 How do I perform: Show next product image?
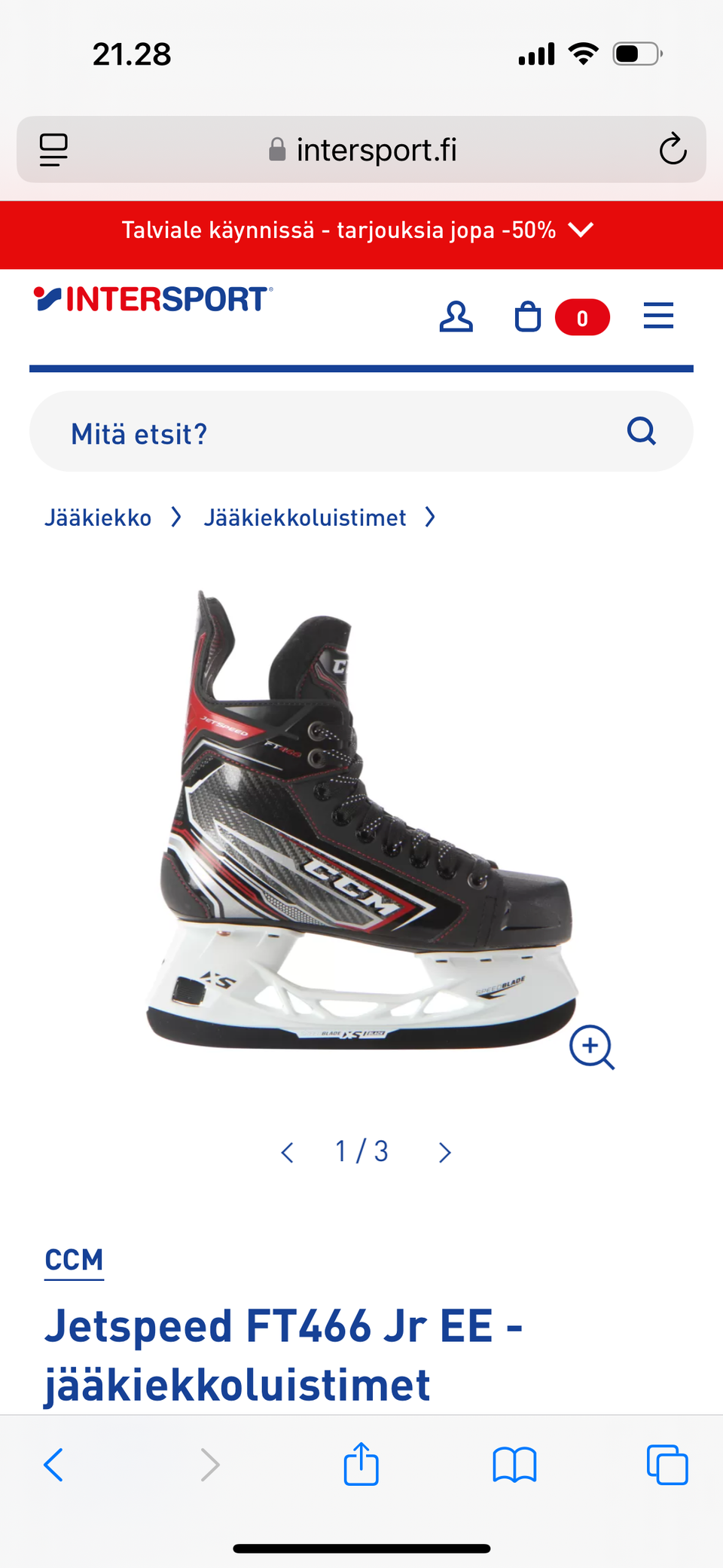[x=444, y=1152]
